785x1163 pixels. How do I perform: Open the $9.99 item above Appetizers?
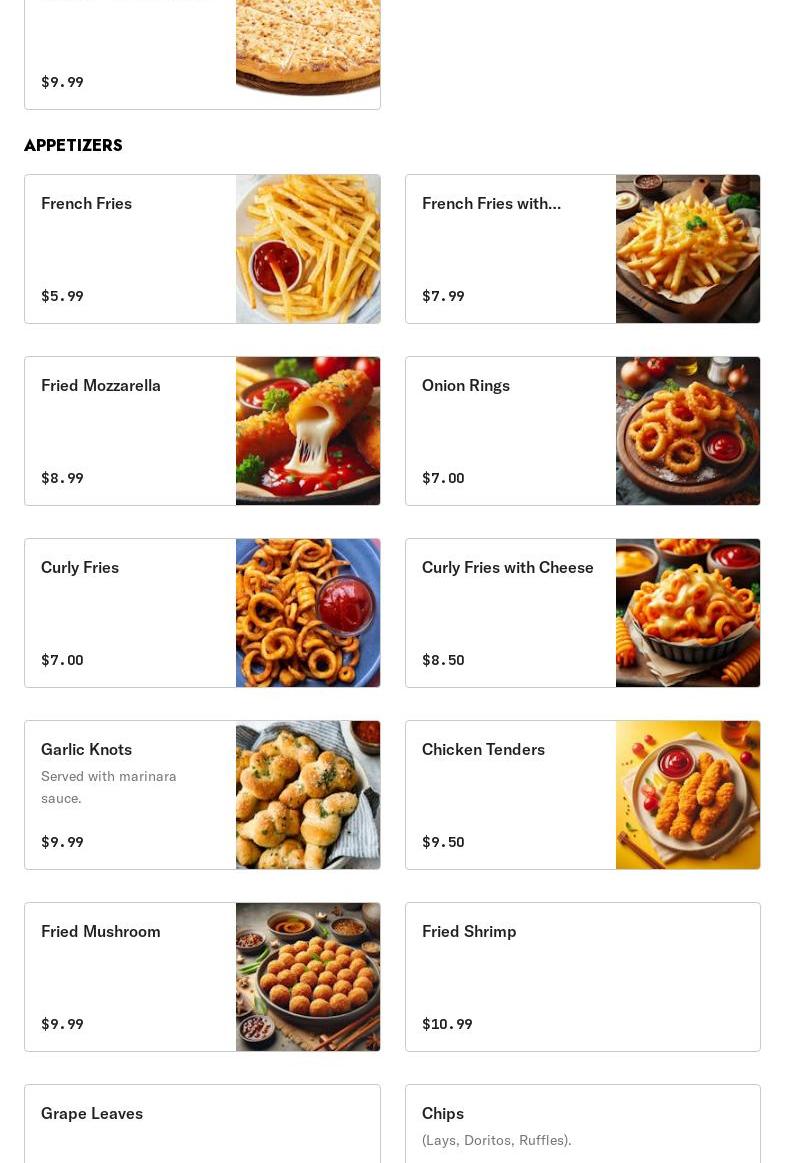tap(202, 55)
